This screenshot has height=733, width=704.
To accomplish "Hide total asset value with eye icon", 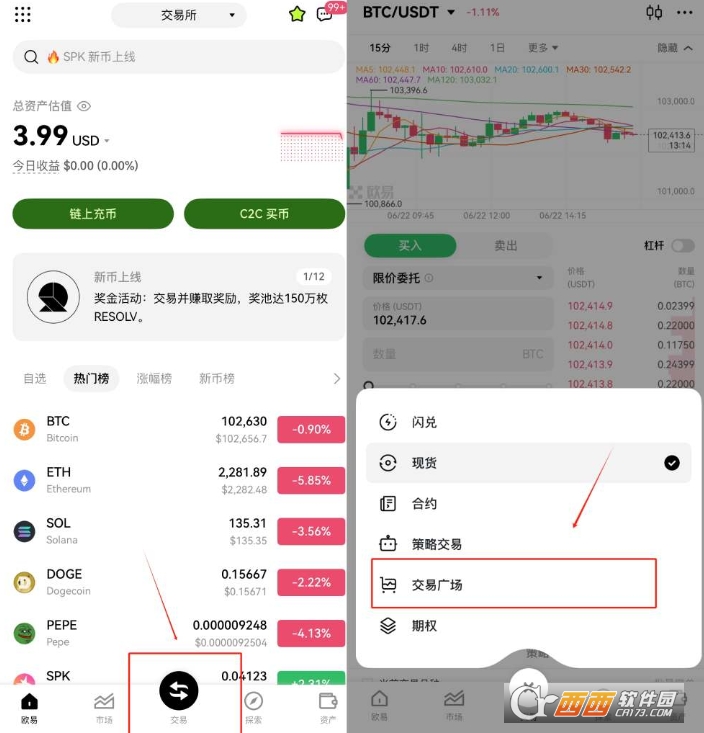I will 85,106.
